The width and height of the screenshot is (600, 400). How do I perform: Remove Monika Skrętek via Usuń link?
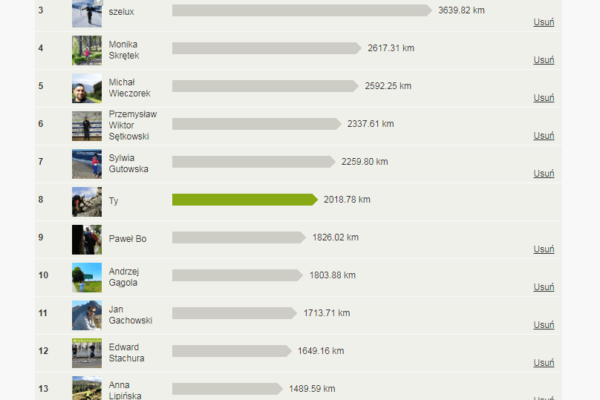click(543, 60)
